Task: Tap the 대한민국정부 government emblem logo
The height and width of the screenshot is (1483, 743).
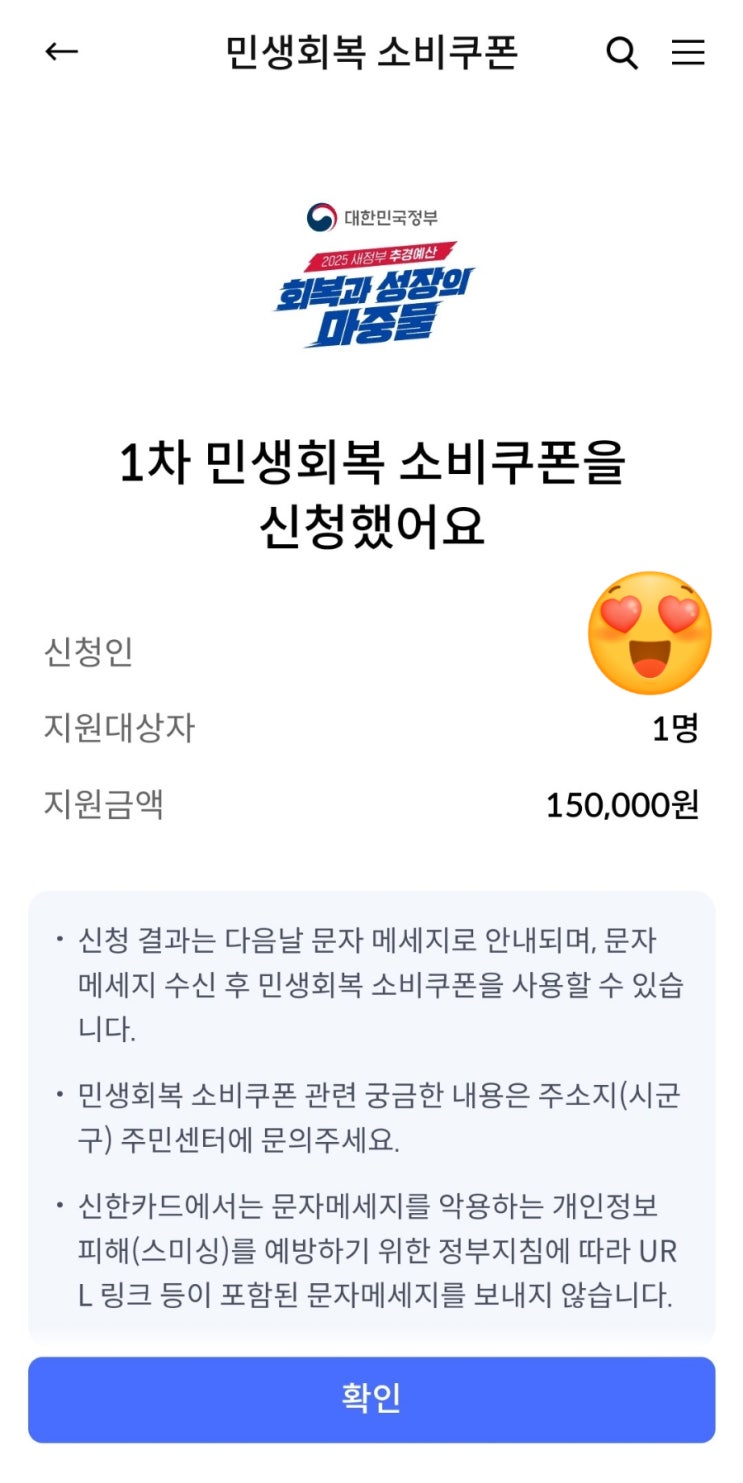Action: (x=371, y=214)
